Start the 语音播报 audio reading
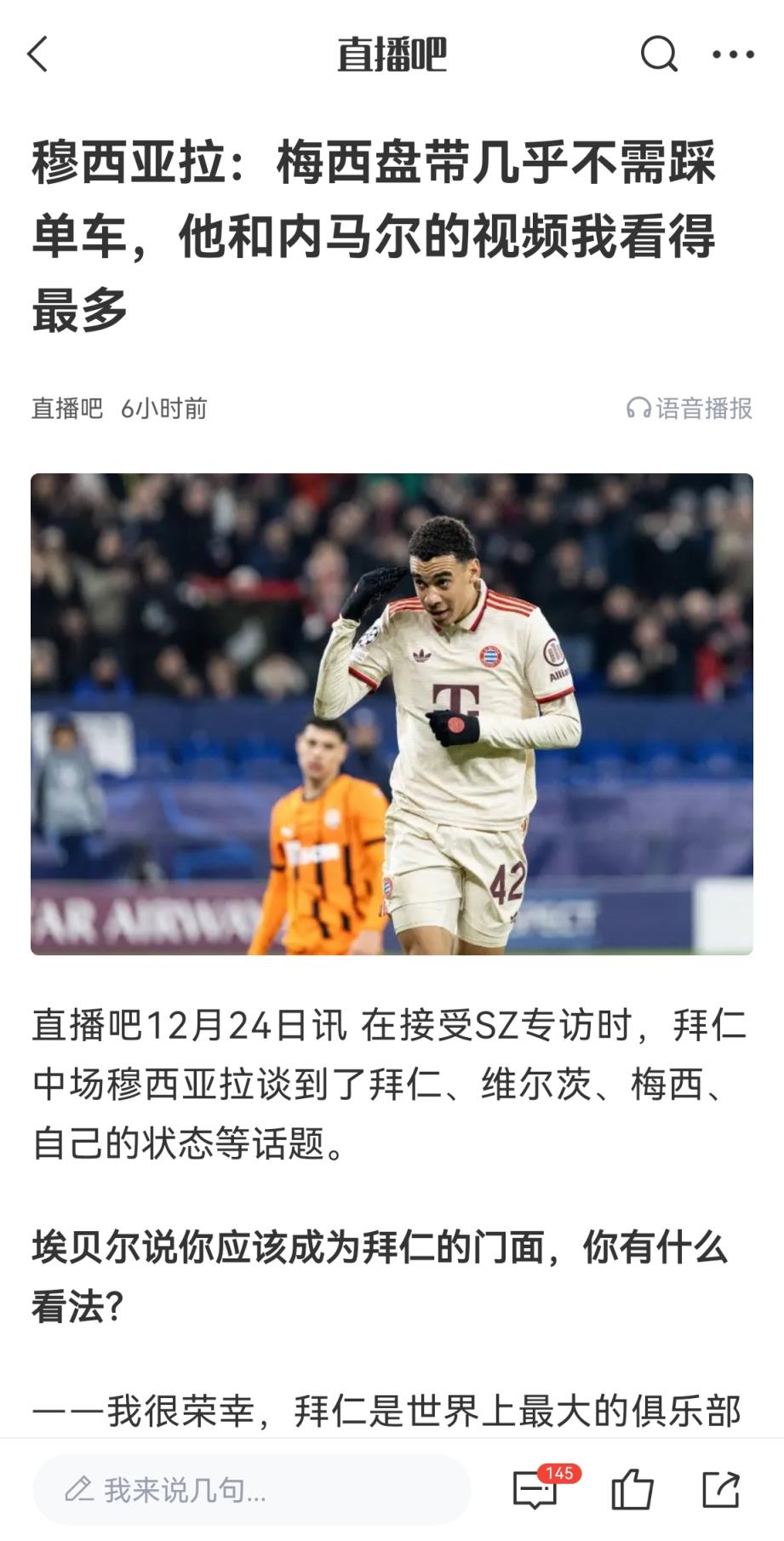Screen dimensions: 784x1541 pyautogui.click(x=690, y=409)
